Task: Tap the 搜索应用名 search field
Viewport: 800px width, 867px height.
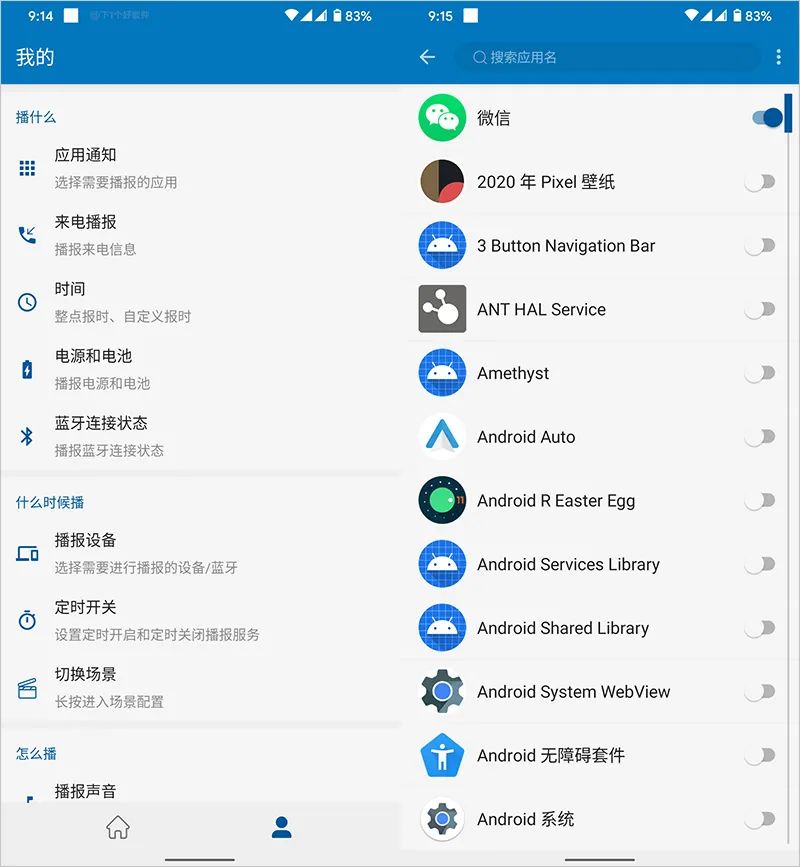Action: click(x=608, y=57)
